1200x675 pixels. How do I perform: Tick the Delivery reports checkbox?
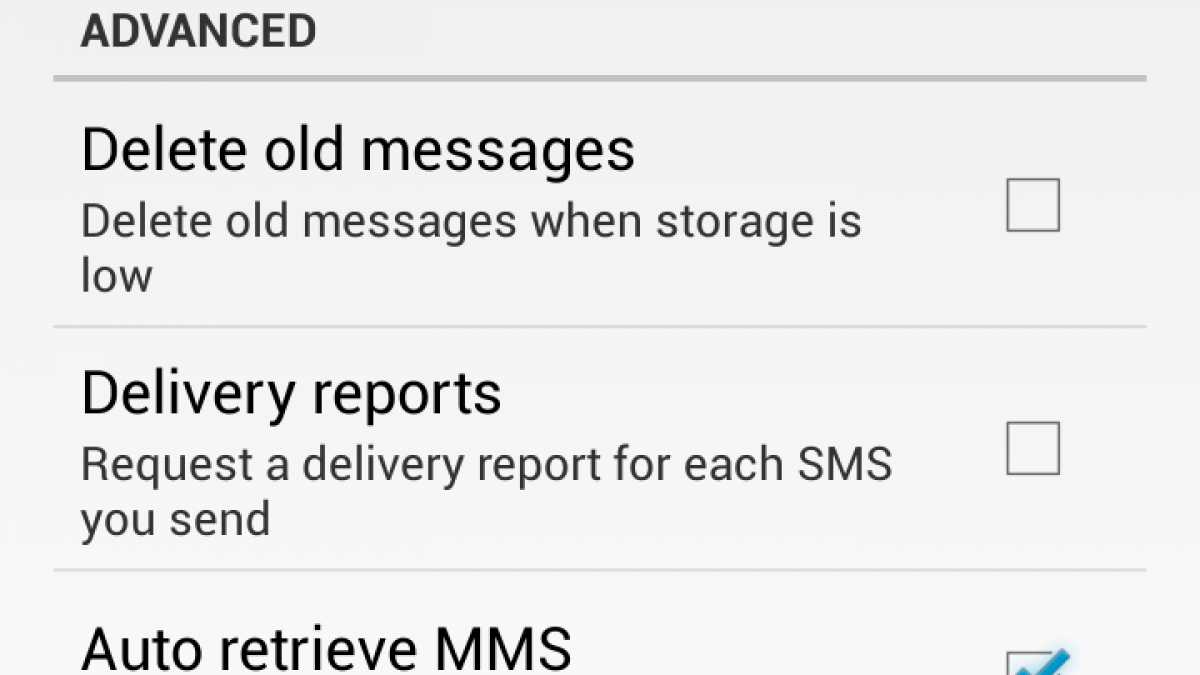[x=1032, y=448]
